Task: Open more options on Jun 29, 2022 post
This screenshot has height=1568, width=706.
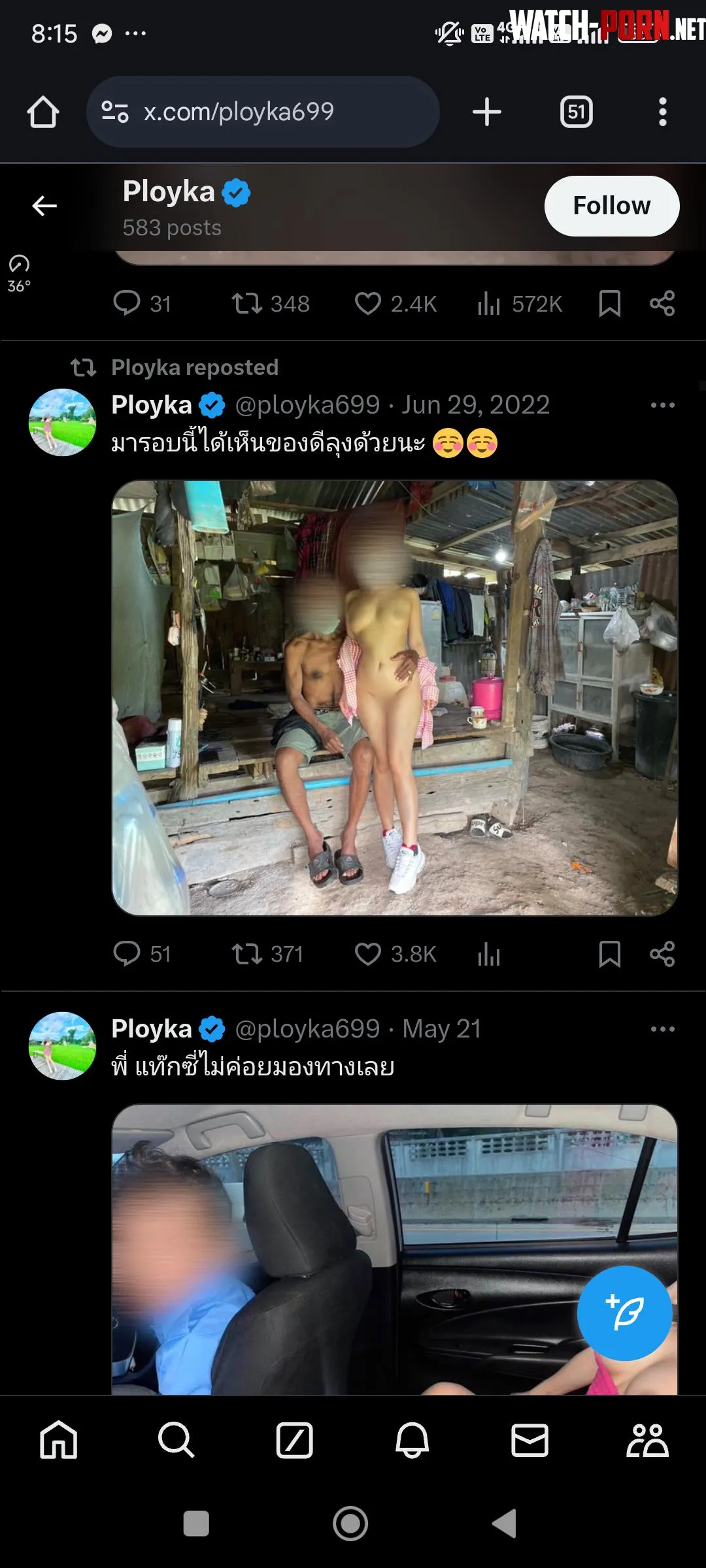Action: [x=662, y=405]
